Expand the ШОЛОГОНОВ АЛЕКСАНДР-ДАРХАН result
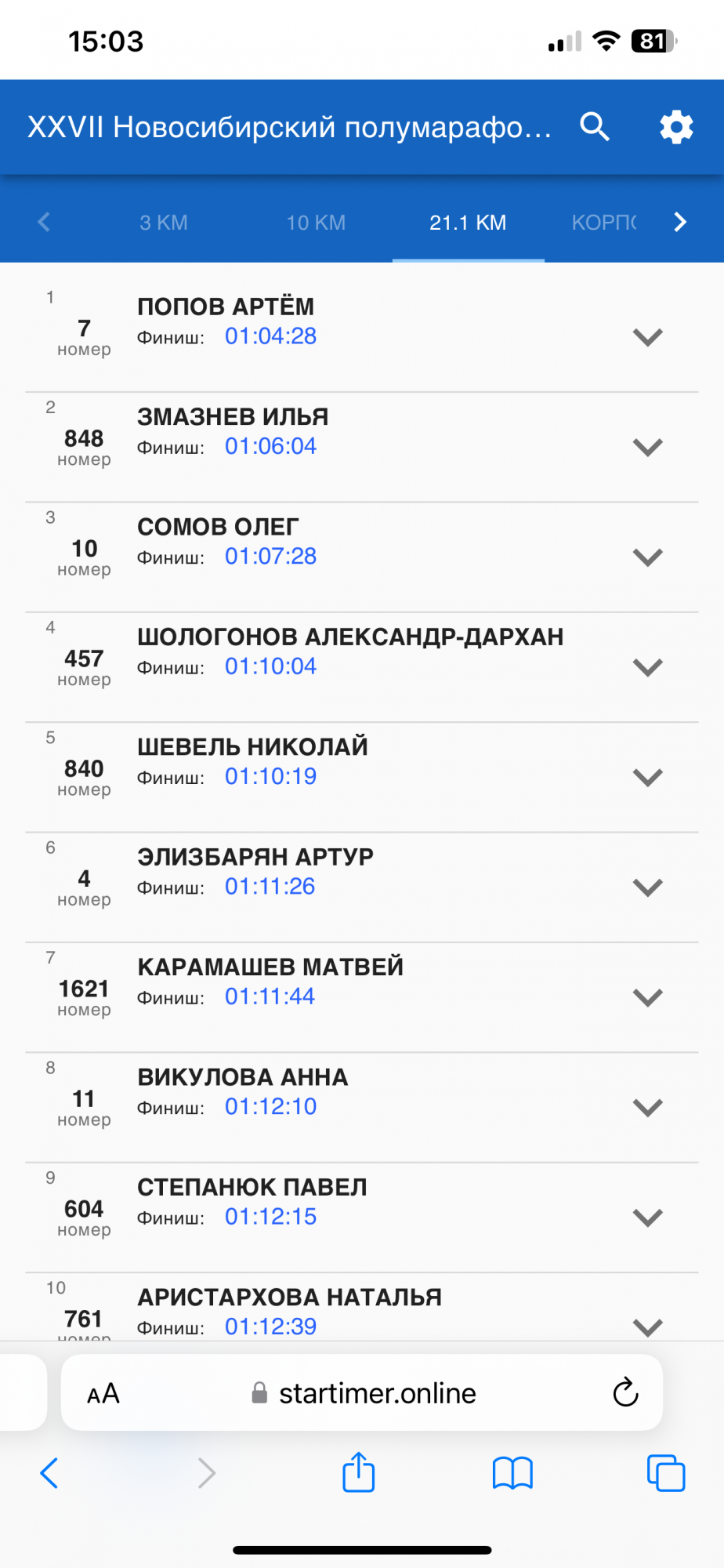The height and width of the screenshot is (1568, 724). coord(647,667)
